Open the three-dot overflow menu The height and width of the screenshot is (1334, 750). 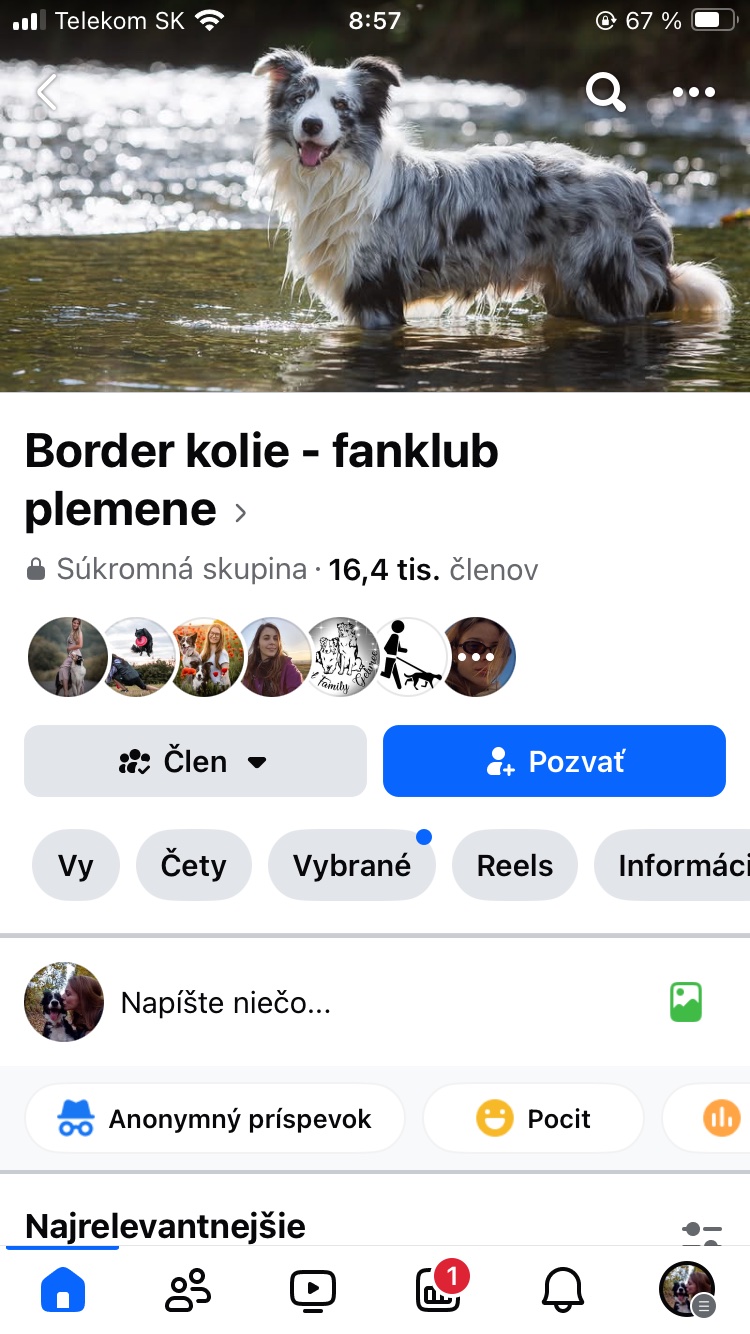click(693, 92)
